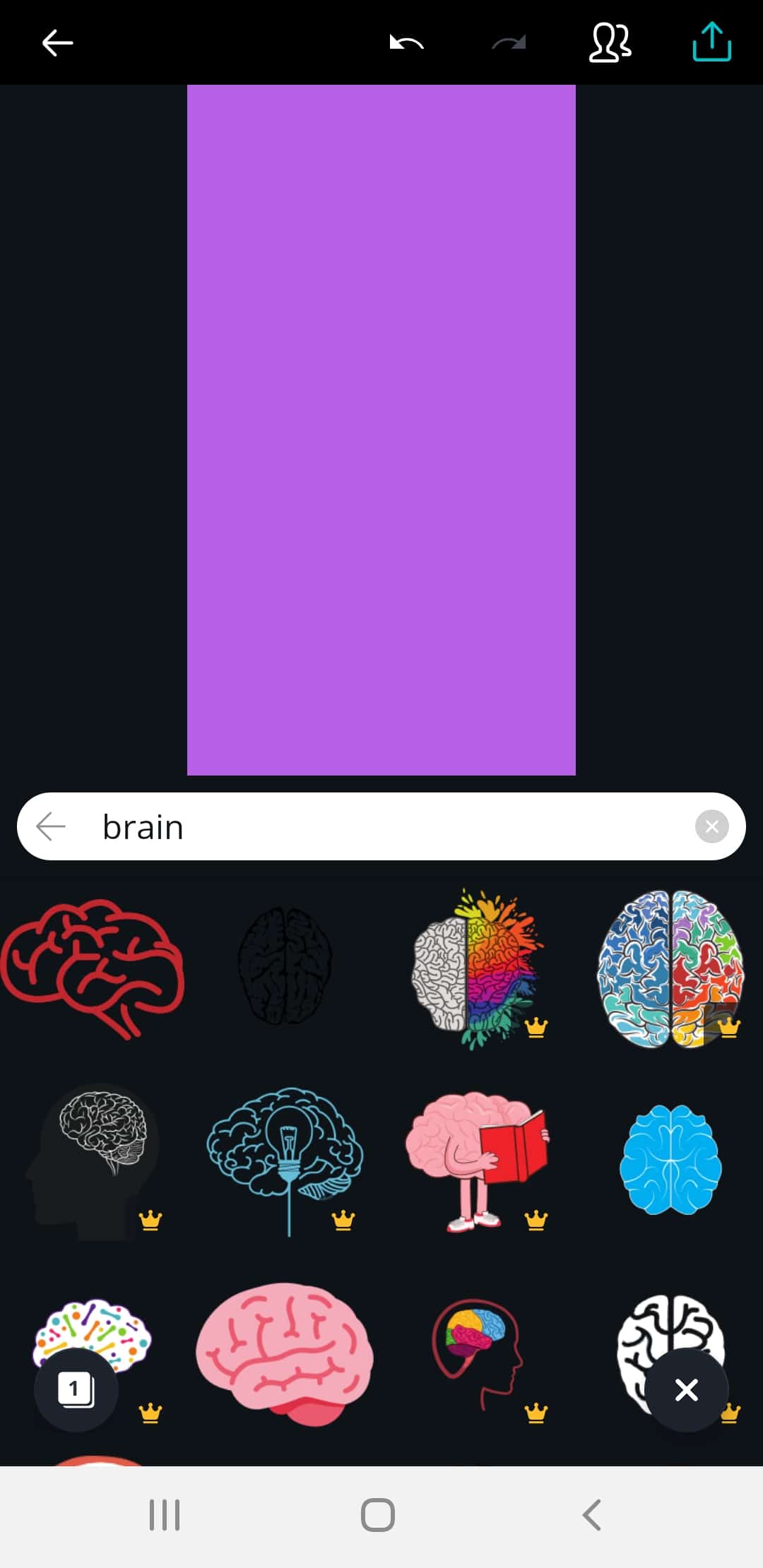Open the collaborators icon
This screenshot has width=763, height=1568.
click(610, 43)
